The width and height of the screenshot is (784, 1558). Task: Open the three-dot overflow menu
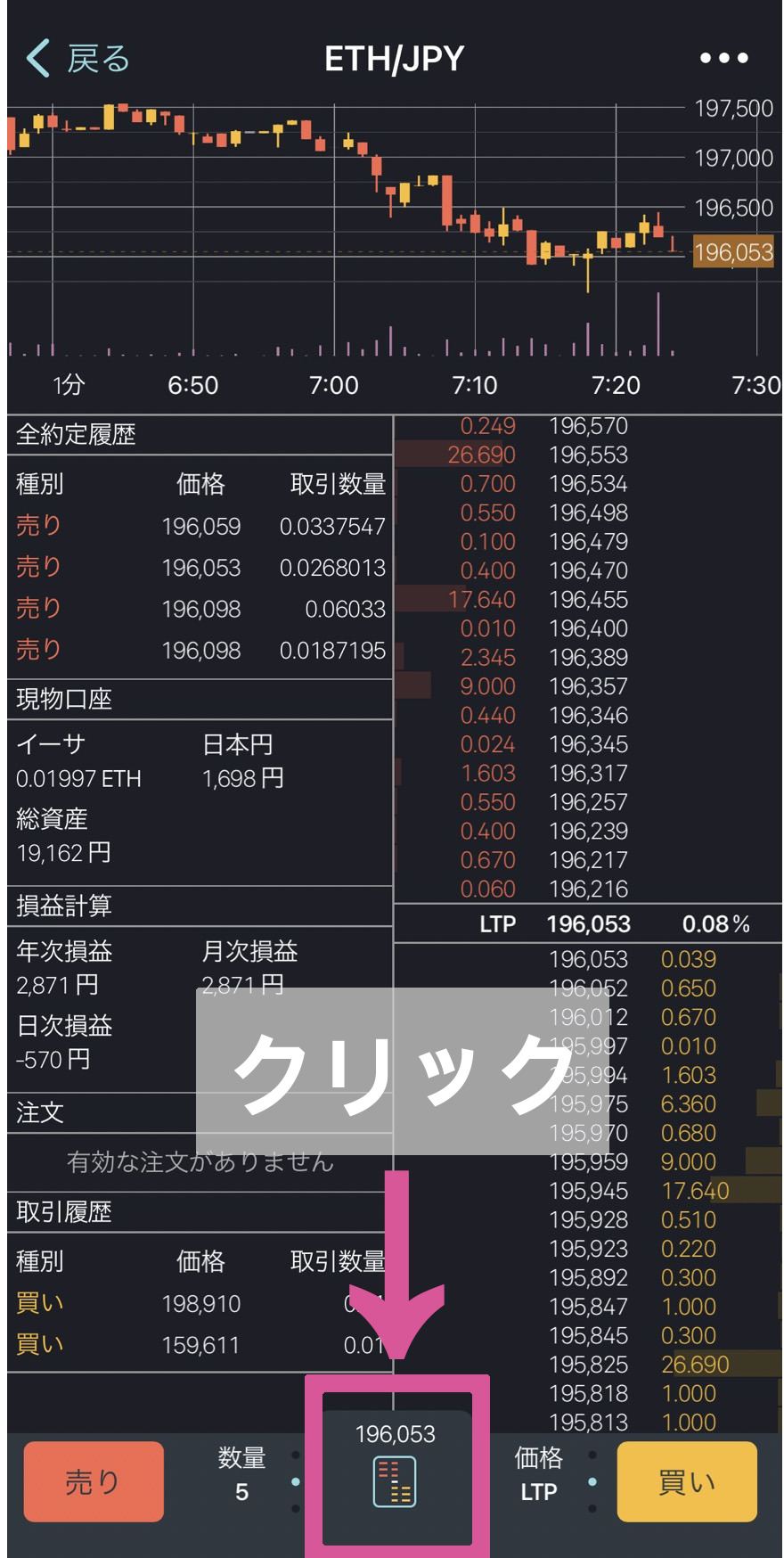click(723, 59)
